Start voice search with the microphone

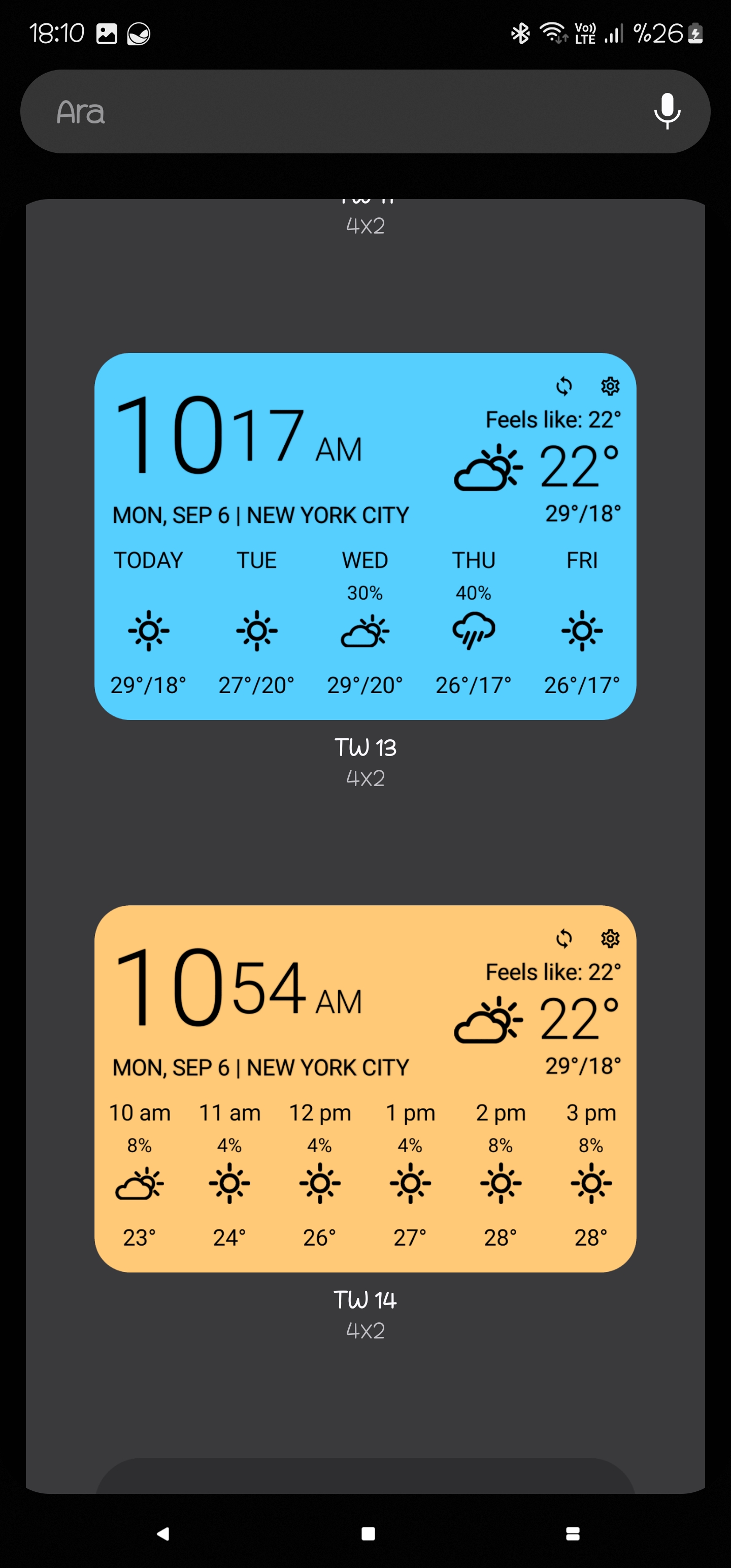pyautogui.click(x=667, y=111)
